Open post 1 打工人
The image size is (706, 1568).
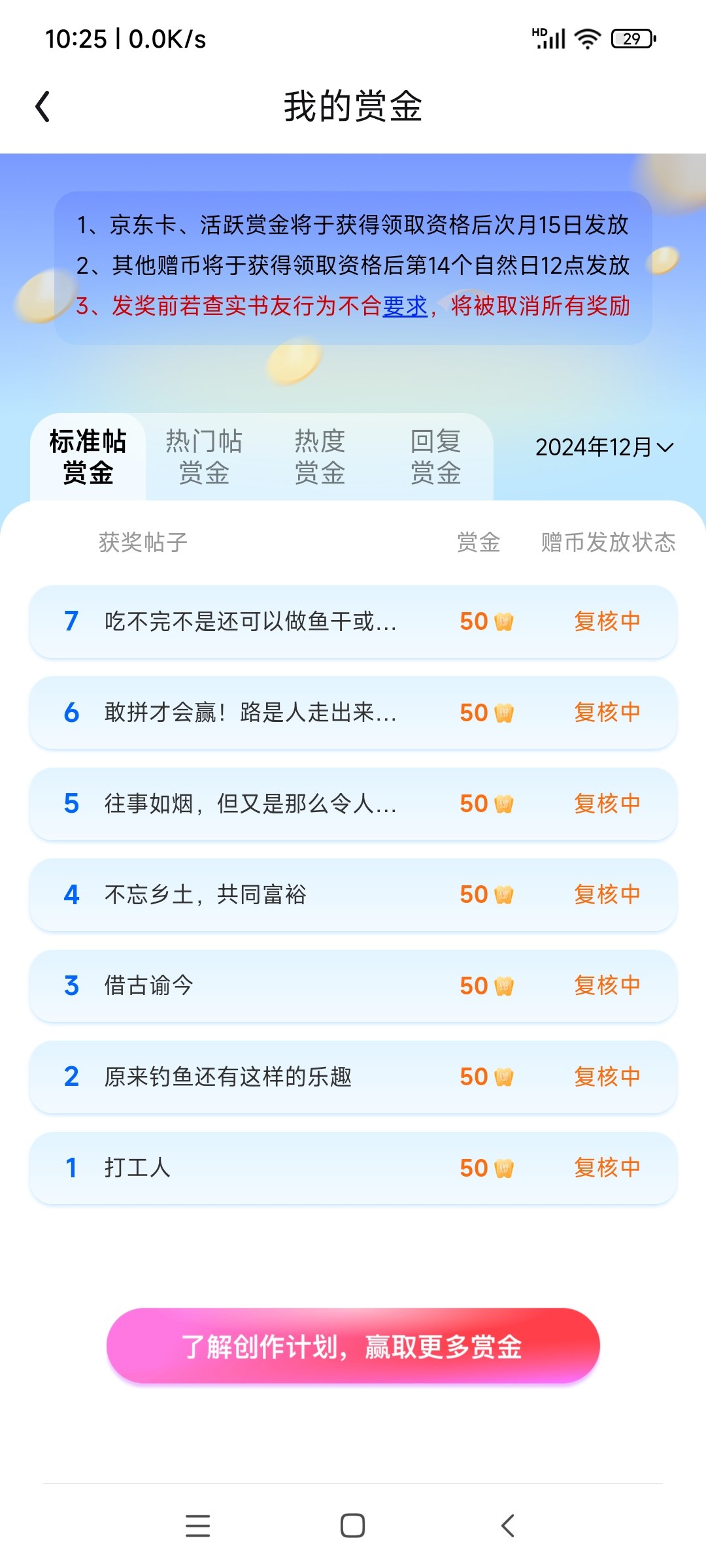353,1168
